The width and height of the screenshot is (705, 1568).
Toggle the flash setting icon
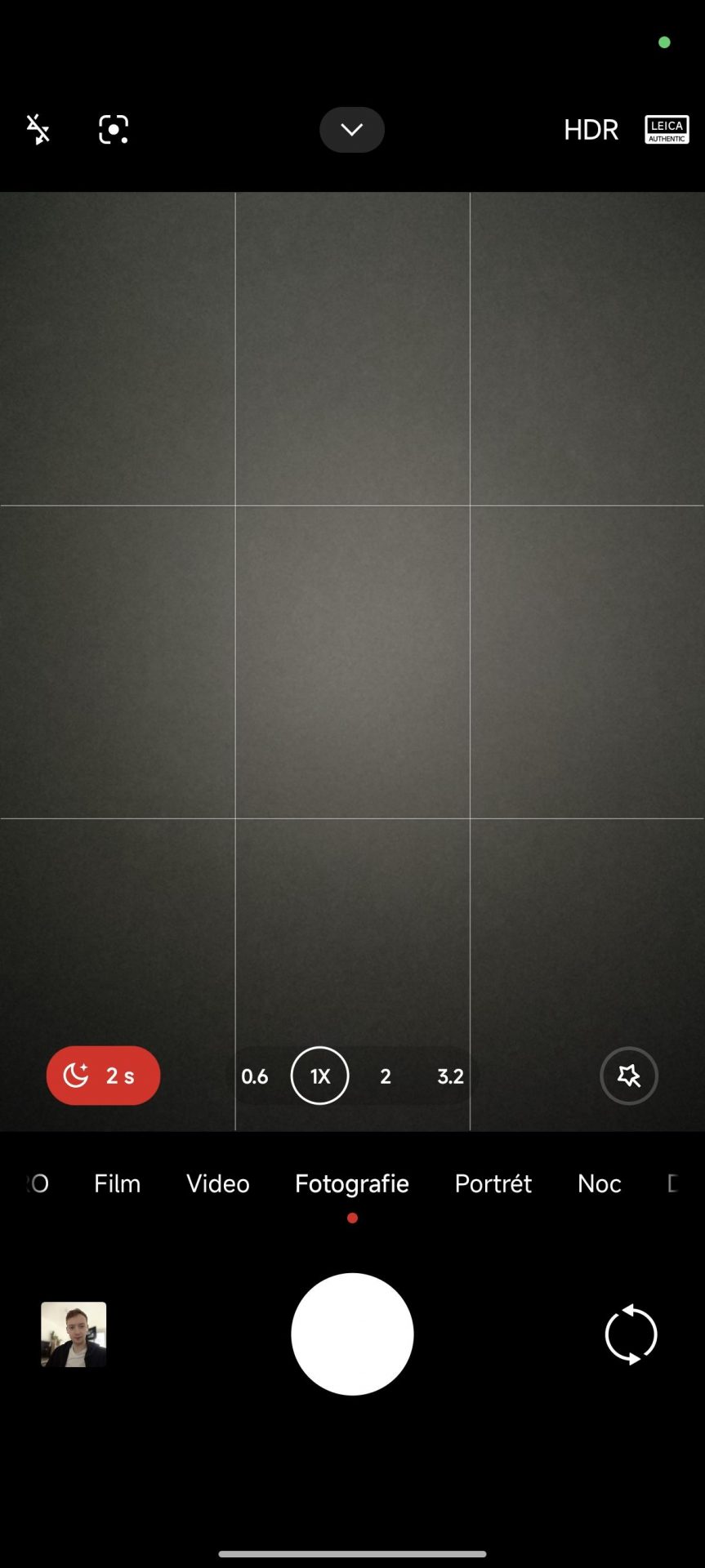[38, 129]
